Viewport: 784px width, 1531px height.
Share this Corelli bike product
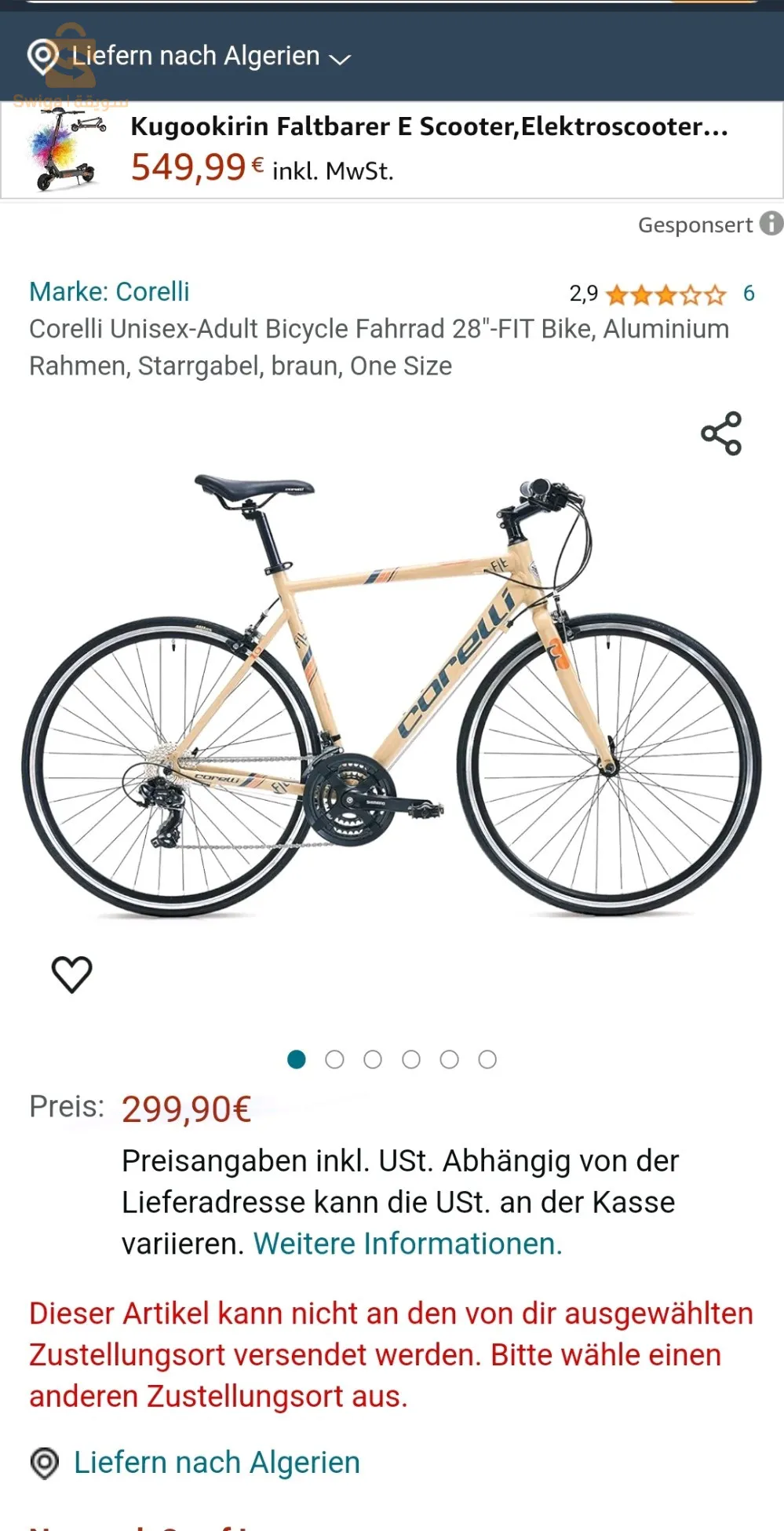pos(720,433)
